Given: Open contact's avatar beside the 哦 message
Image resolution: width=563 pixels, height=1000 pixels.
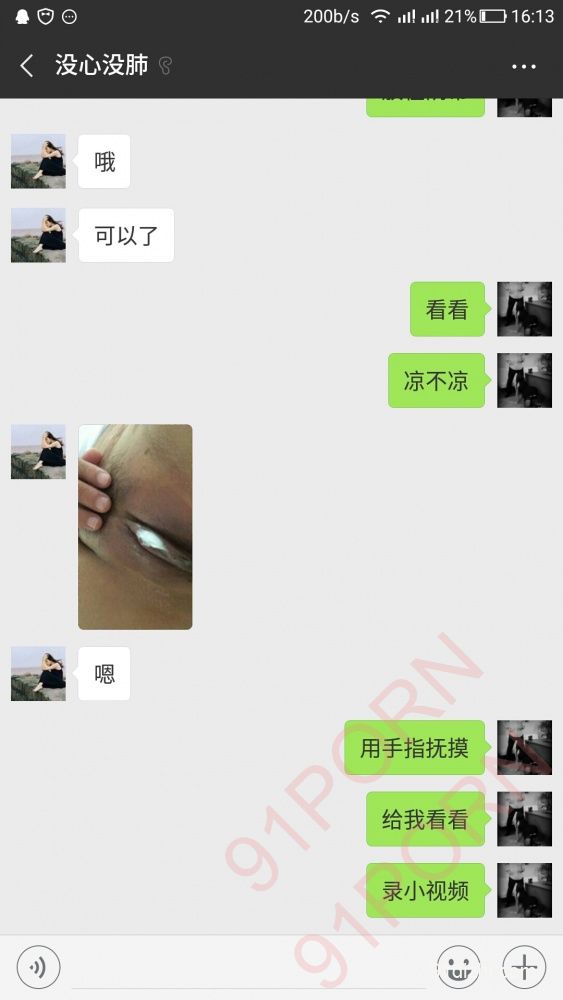Looking at the screenshot, I should tap(38, 161).
